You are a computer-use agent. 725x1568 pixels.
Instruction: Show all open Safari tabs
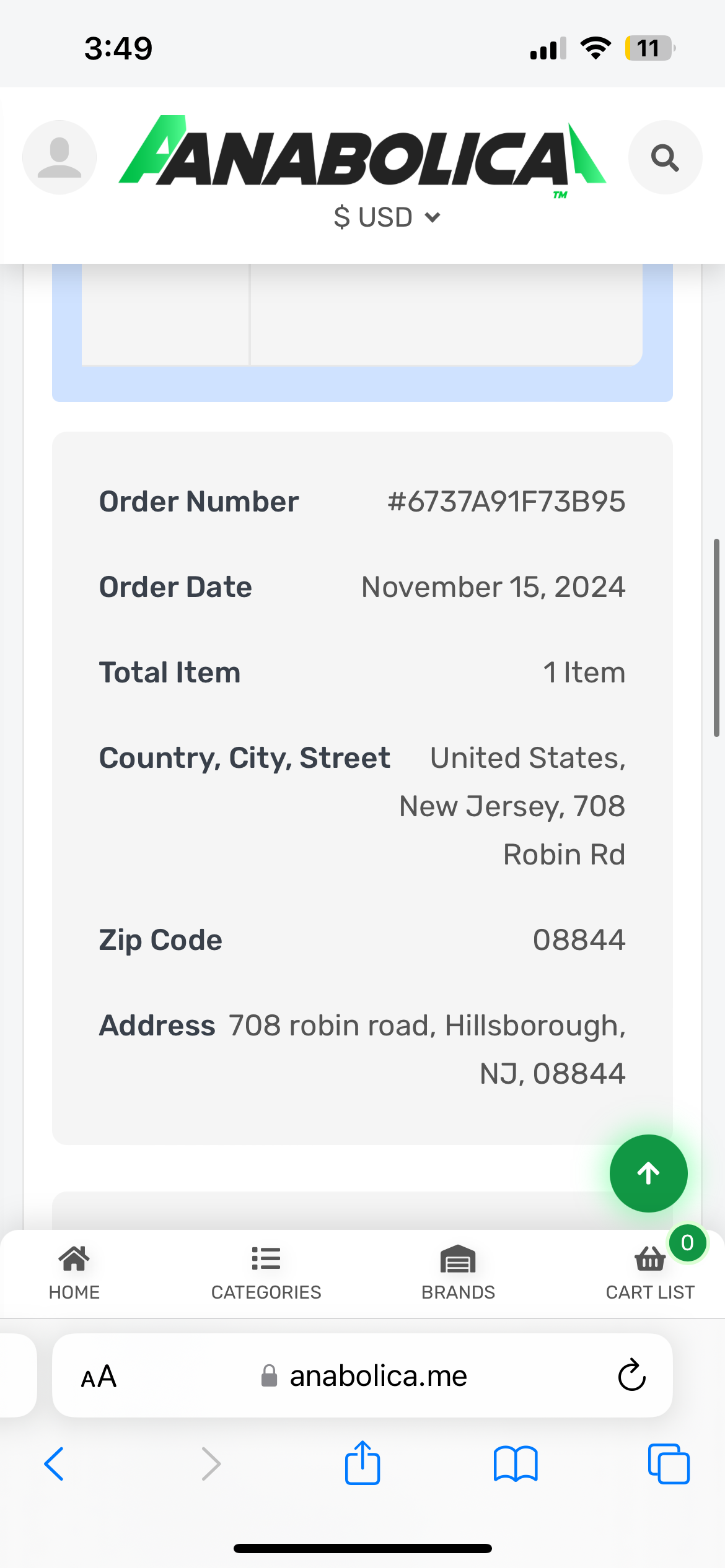(x=669, y=1464)
